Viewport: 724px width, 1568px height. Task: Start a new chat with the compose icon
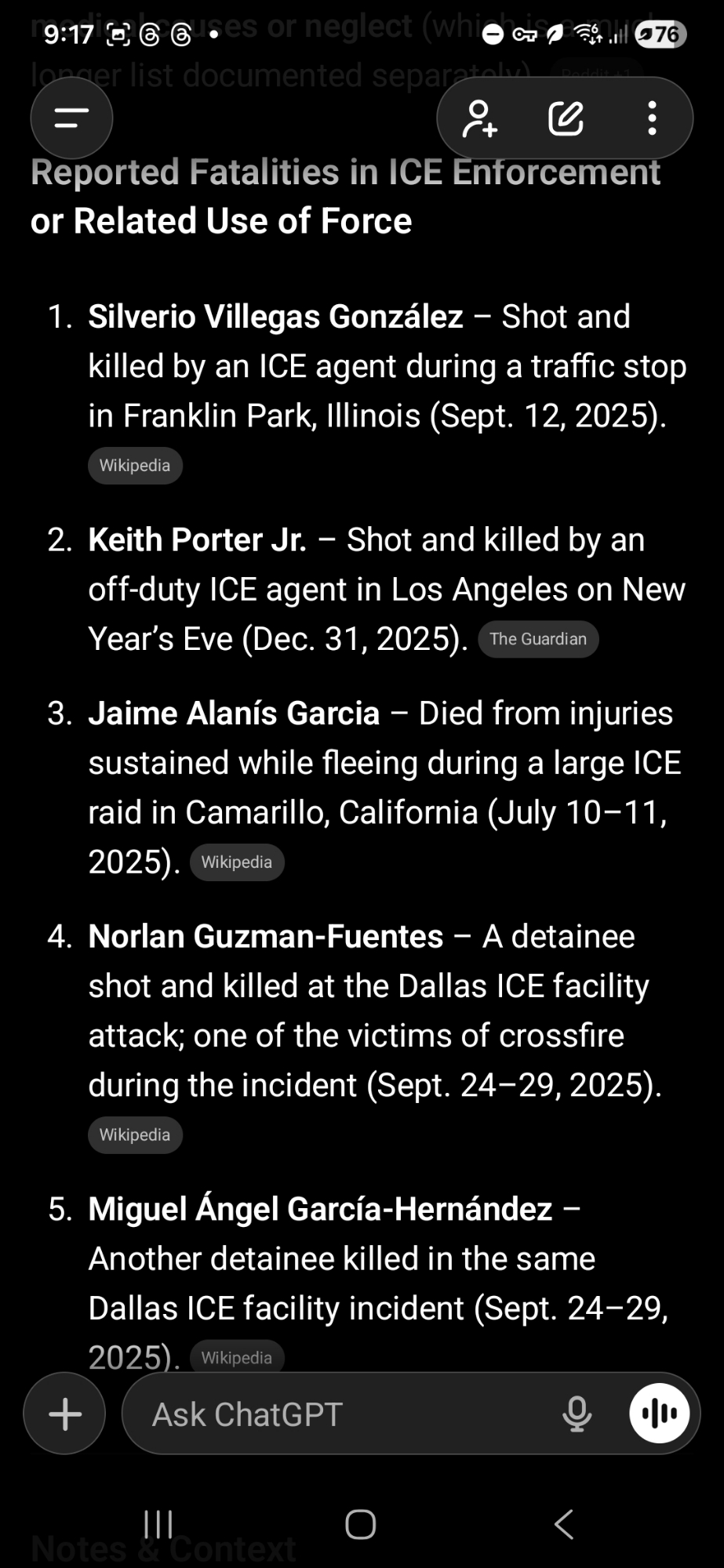(x=566, y=118)
